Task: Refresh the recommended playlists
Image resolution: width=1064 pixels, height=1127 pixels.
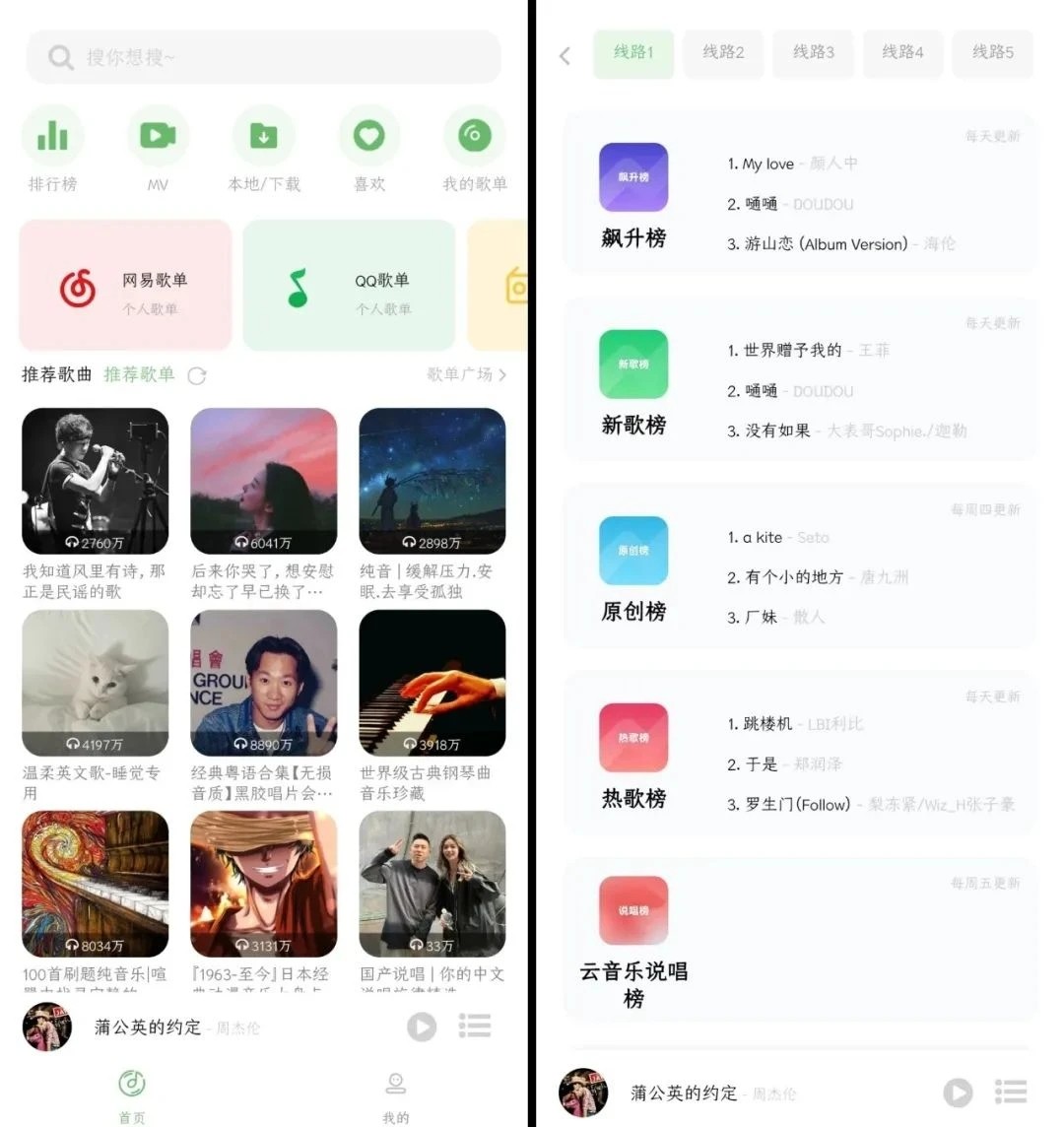Action: point(197,375)
